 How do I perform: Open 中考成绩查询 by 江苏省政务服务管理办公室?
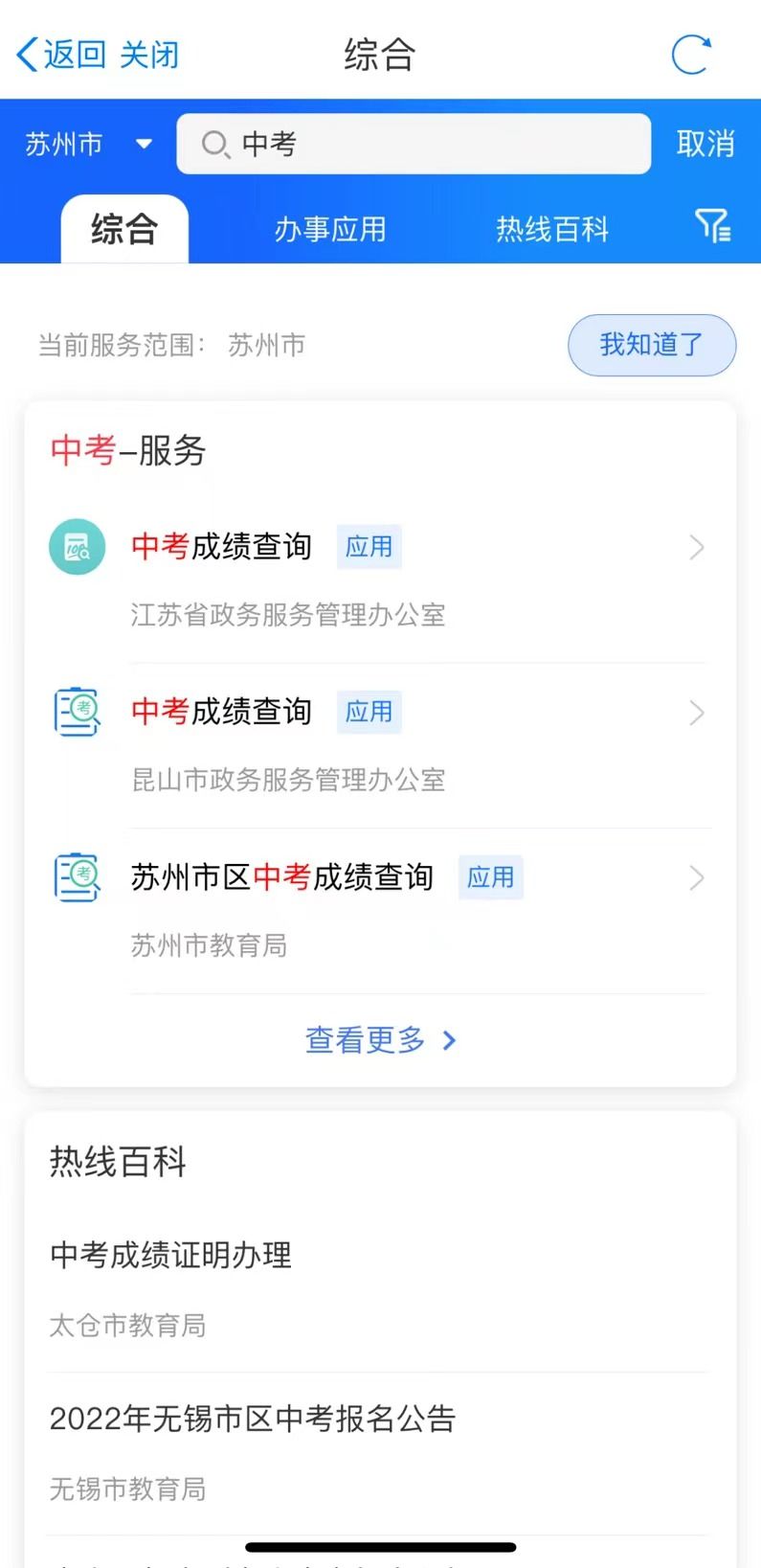(380, 579)
